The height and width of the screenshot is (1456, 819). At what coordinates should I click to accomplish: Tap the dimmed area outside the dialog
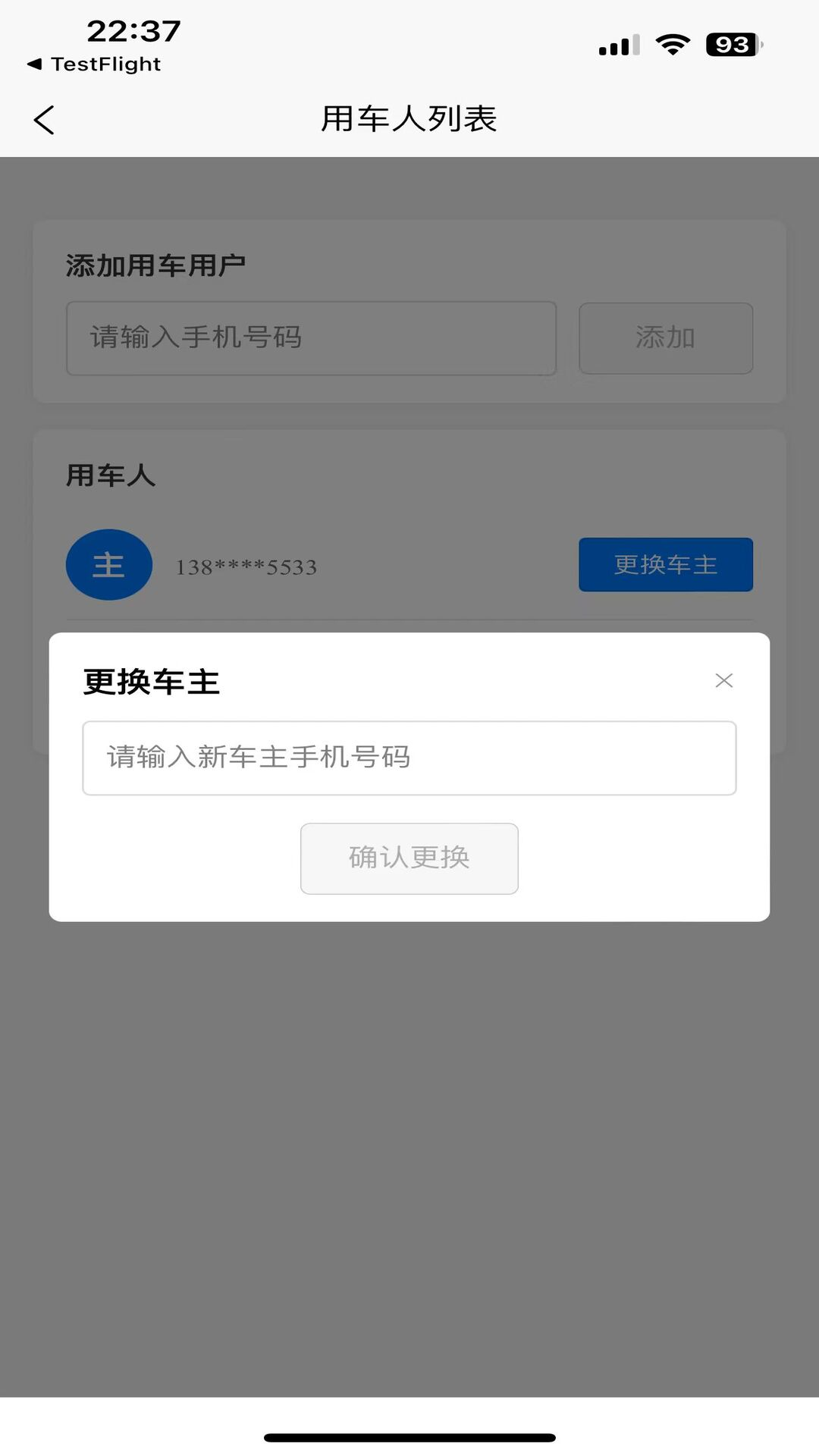[x=409, y=1137]
